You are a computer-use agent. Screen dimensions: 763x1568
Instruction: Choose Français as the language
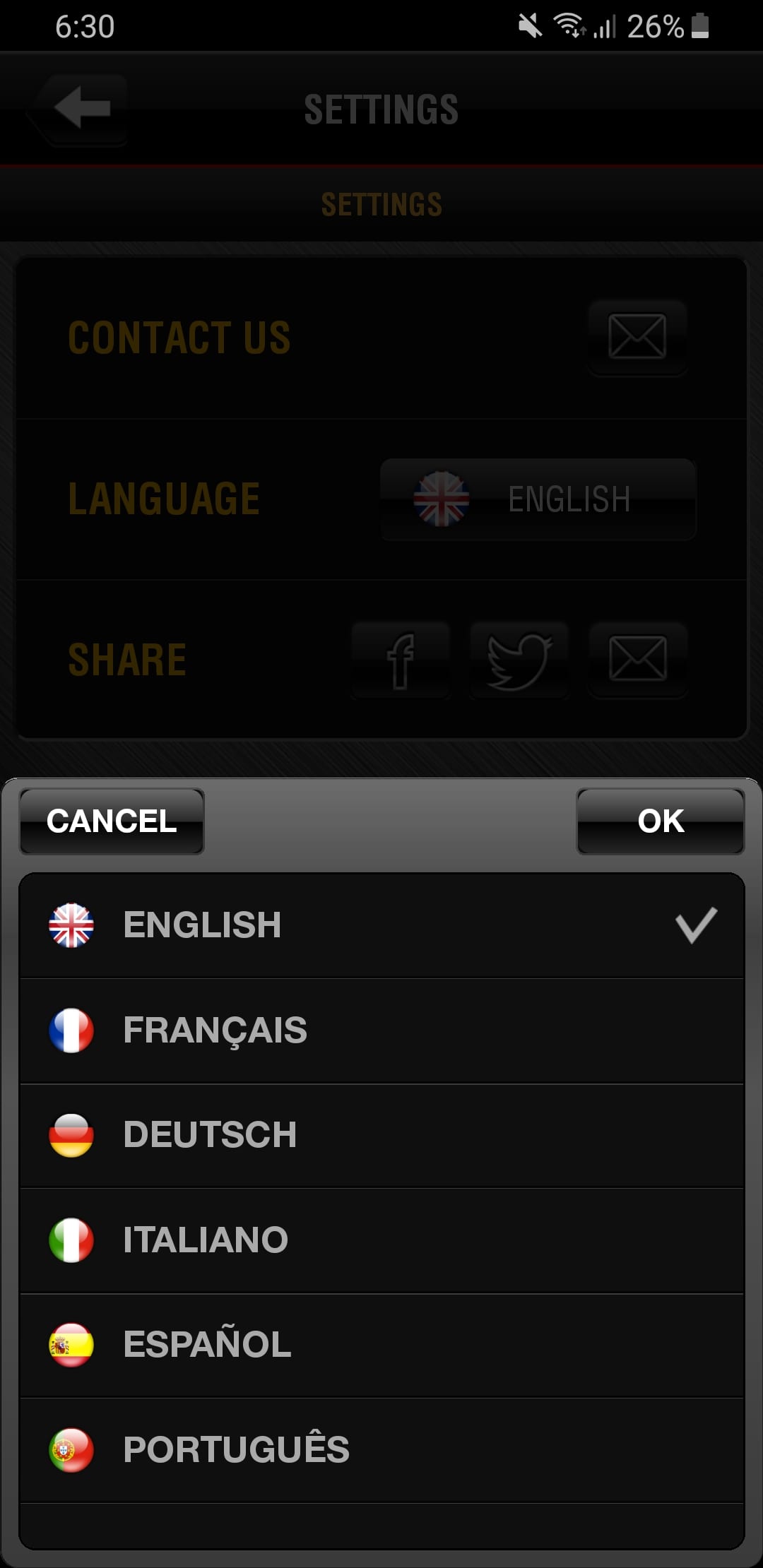tap(381, 1030)
